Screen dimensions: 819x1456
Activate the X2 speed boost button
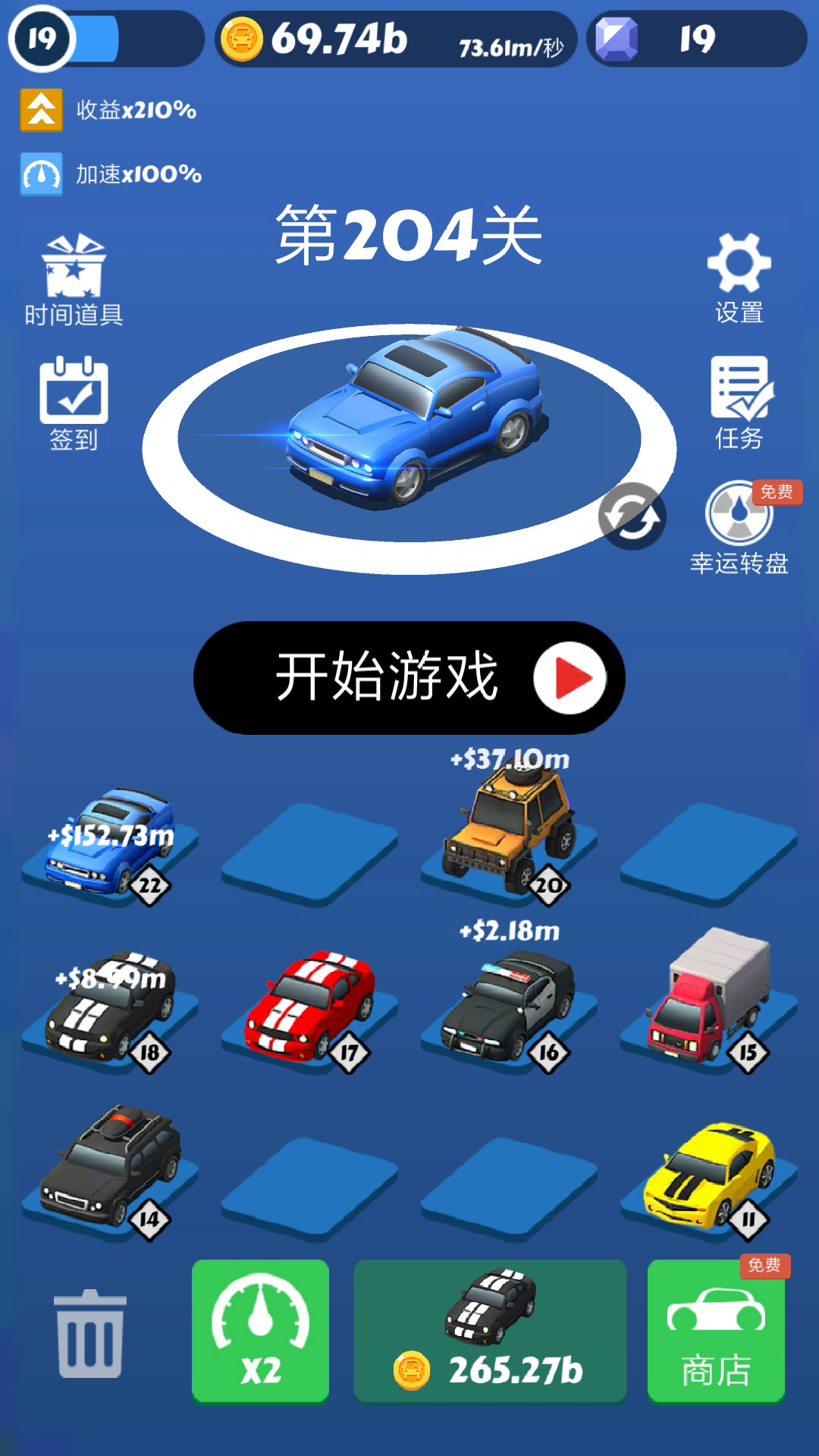click(x=260, y=1331)
